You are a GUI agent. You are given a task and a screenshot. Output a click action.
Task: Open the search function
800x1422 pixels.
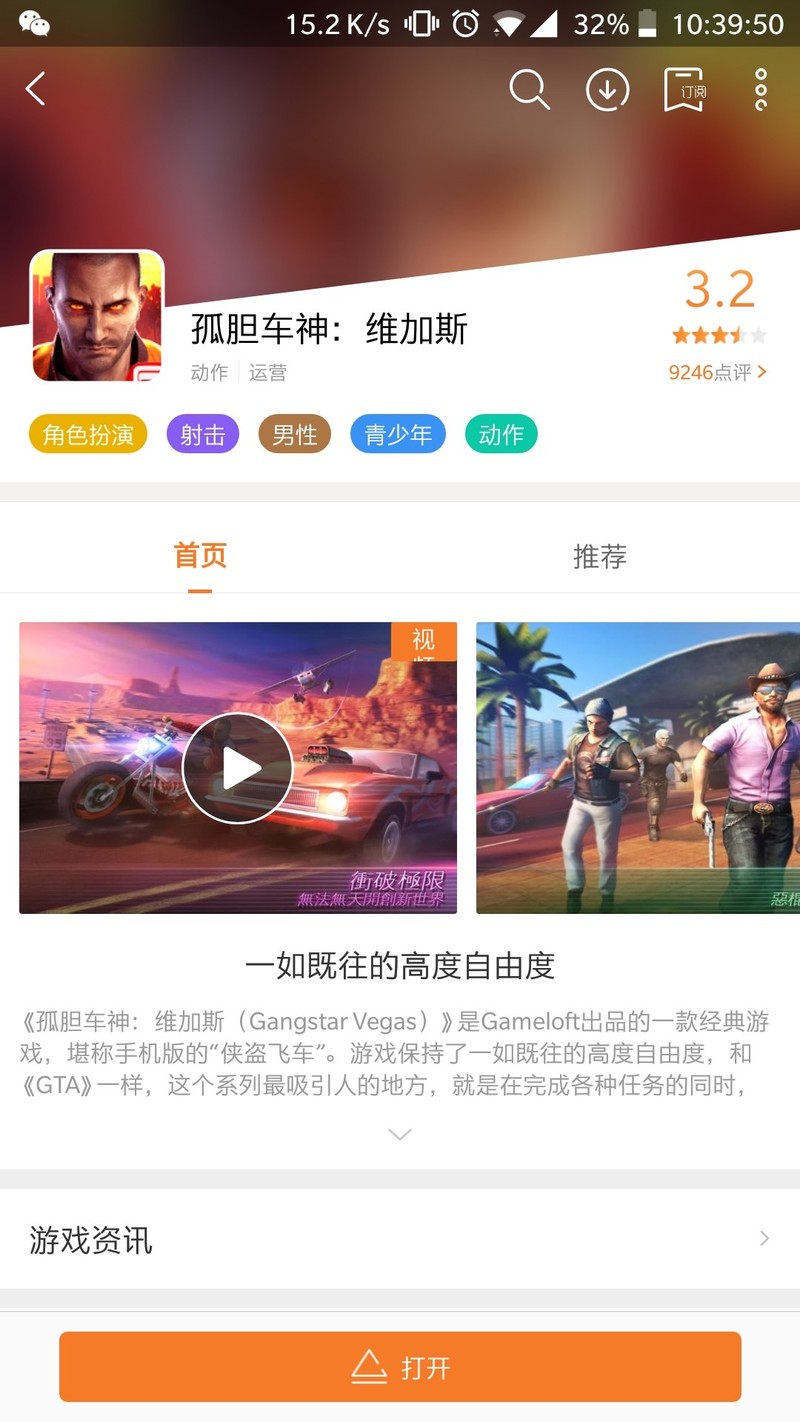pos(530,89)
